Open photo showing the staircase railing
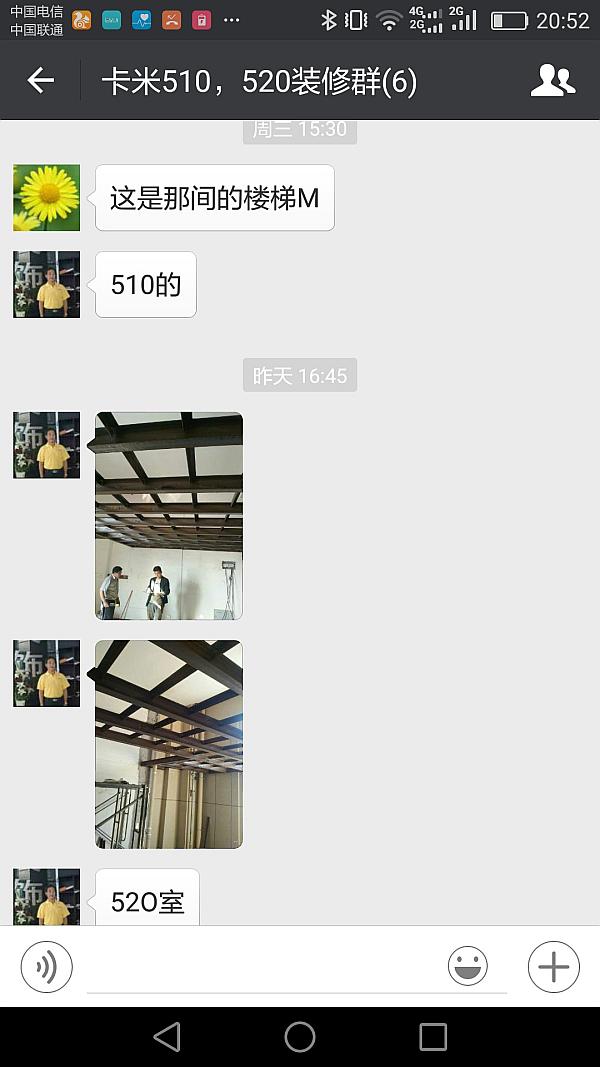This screenshot has width=600, height=1067. 169,744
